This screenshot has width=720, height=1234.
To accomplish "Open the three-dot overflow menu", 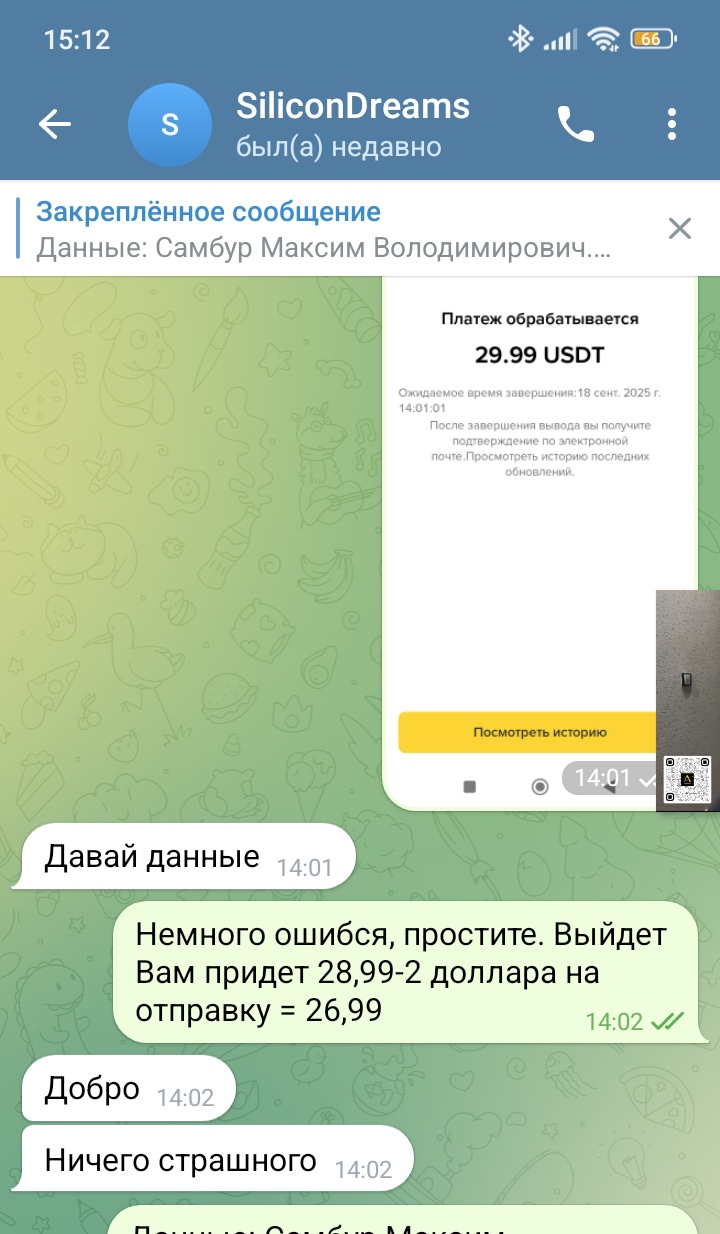I will click(x=672, y=125).
